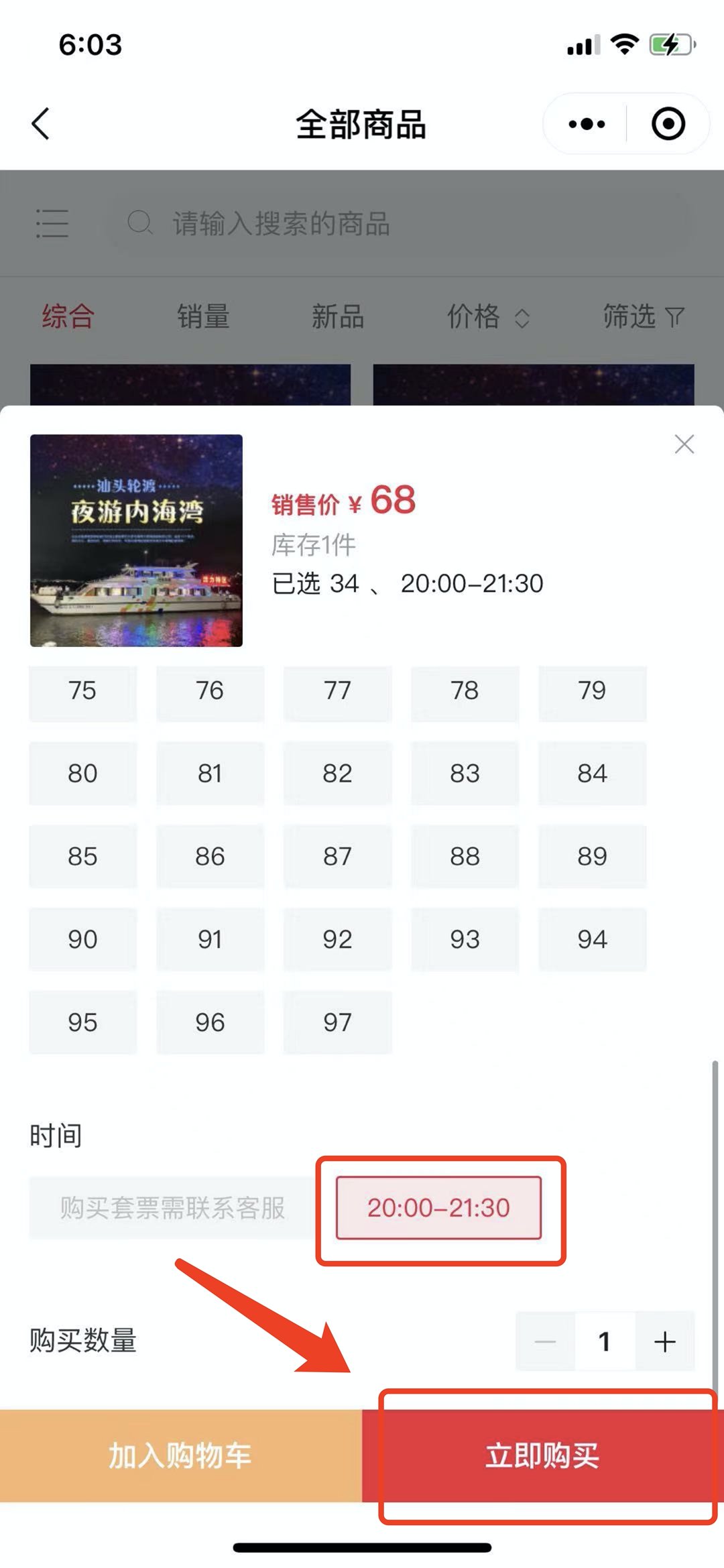Screen dimensions: 724x1568
Task: Tap 立即购买 to buy now
Action: (542, 1455)
